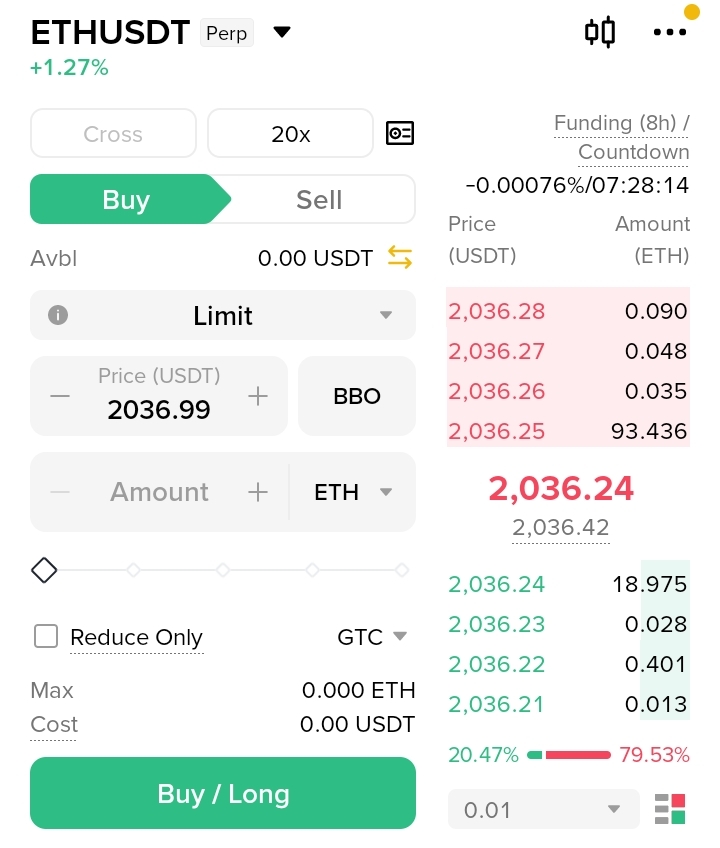Image resolution: width=720 pixels, height=848 pixels.
Task: Change the amount unit from ETH
Action: [352, 492]
